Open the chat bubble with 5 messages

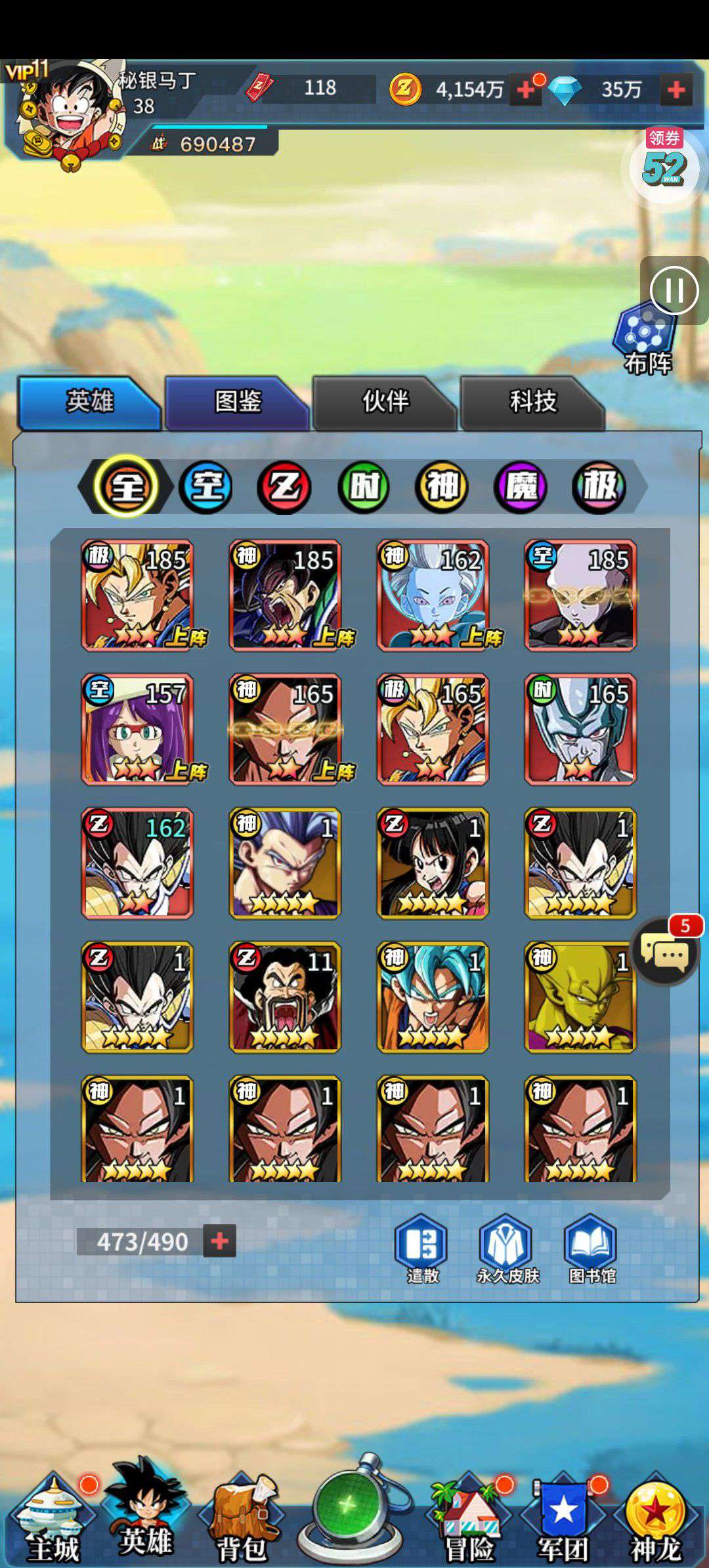tap(665, 951)
